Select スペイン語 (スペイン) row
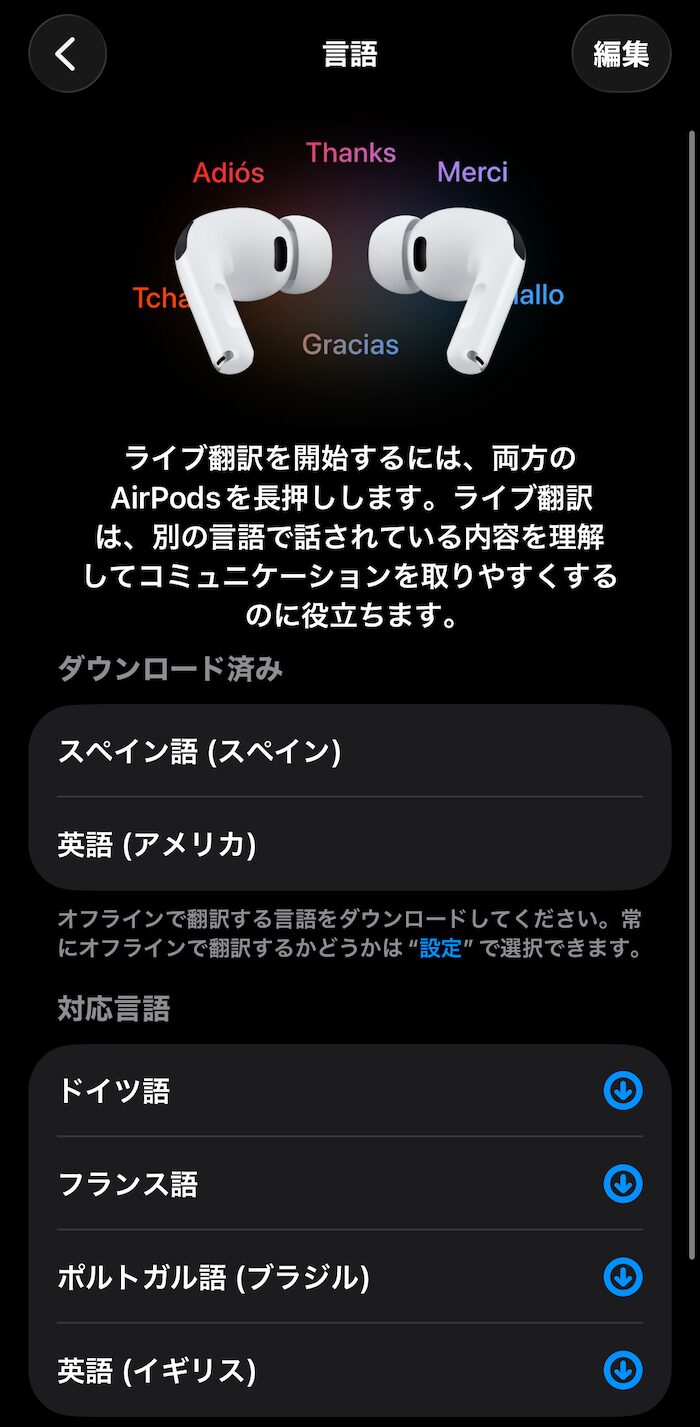Image resolution: width=700 pixels, height=1427 pixels. pos(349,751)
